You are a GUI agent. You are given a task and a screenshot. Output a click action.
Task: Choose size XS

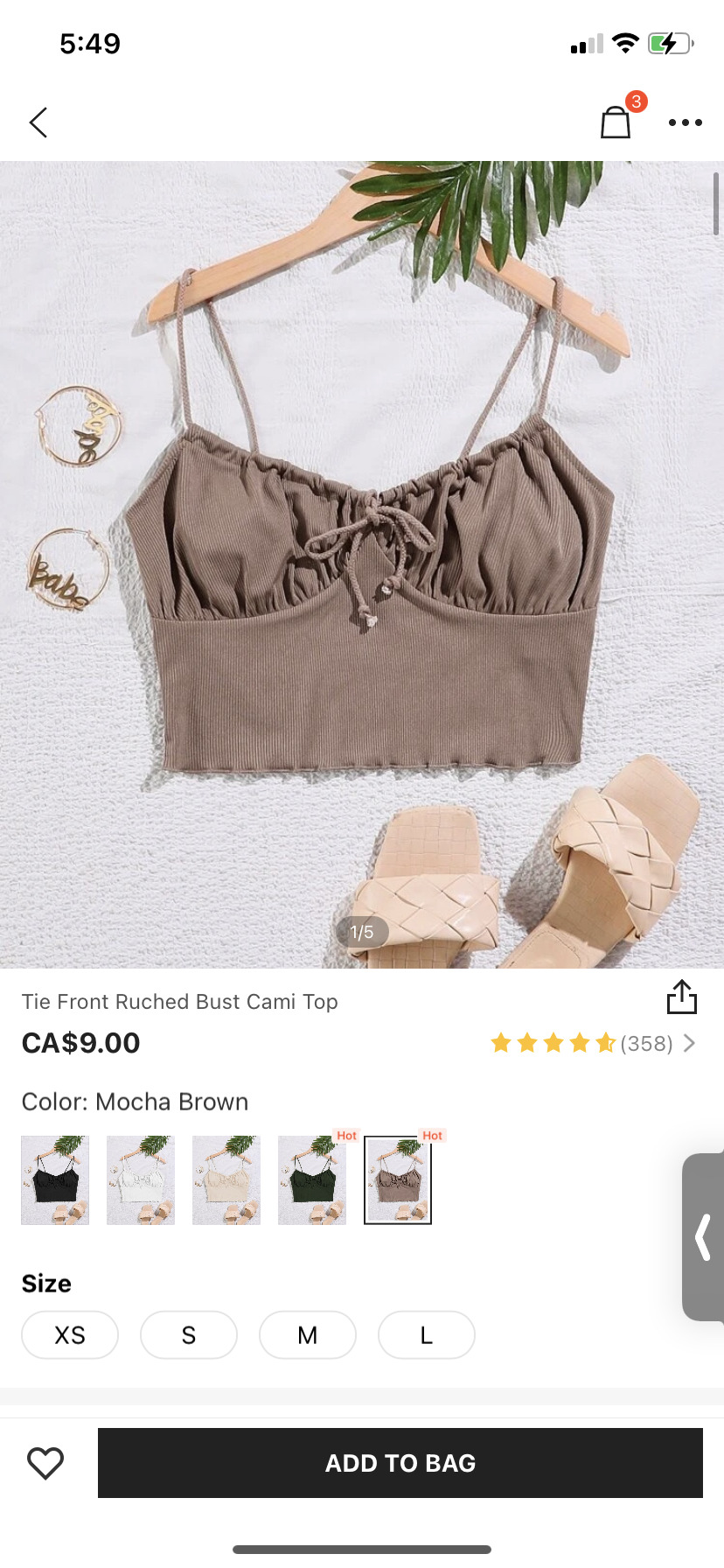click(x=70, y=1335)
